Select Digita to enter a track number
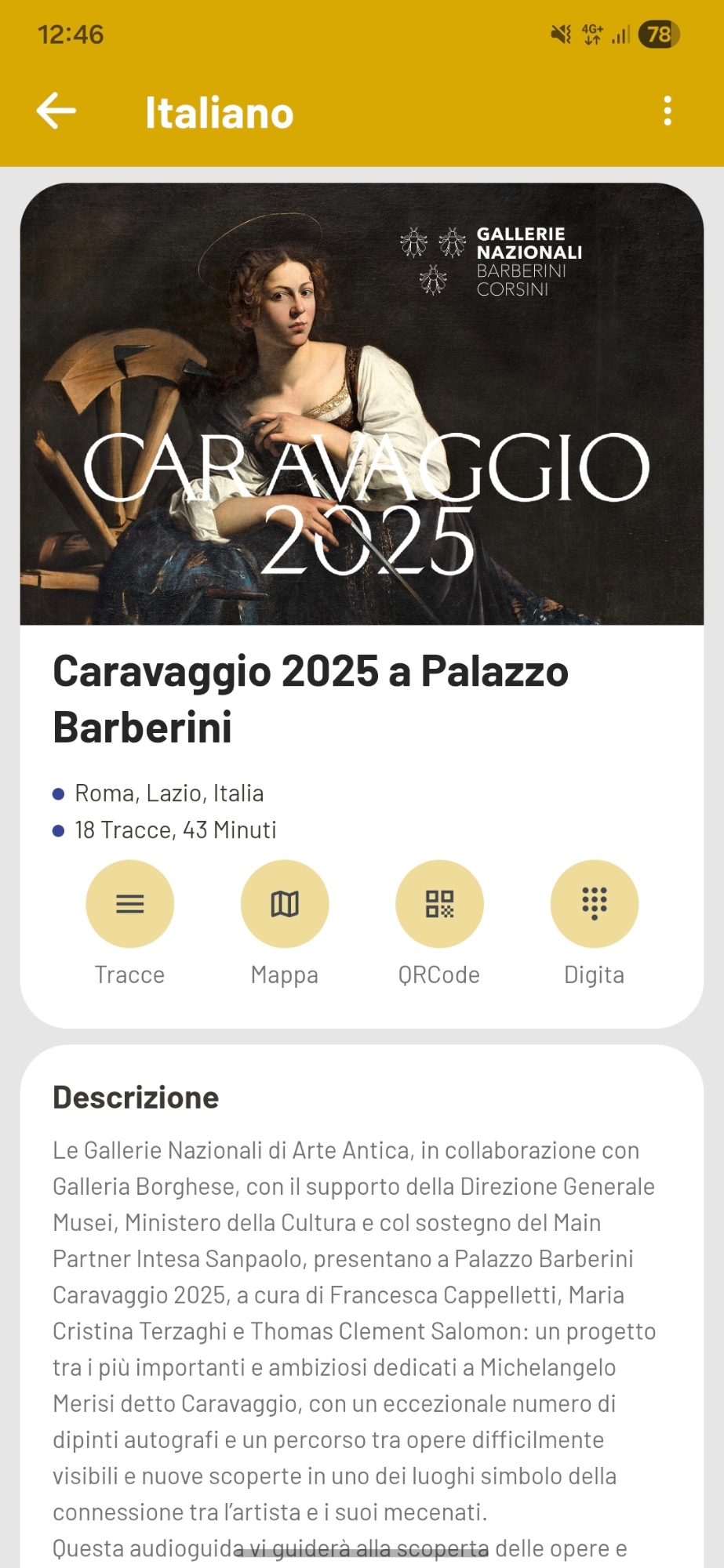Screen dimensions: 724x1568 [595, 904]
